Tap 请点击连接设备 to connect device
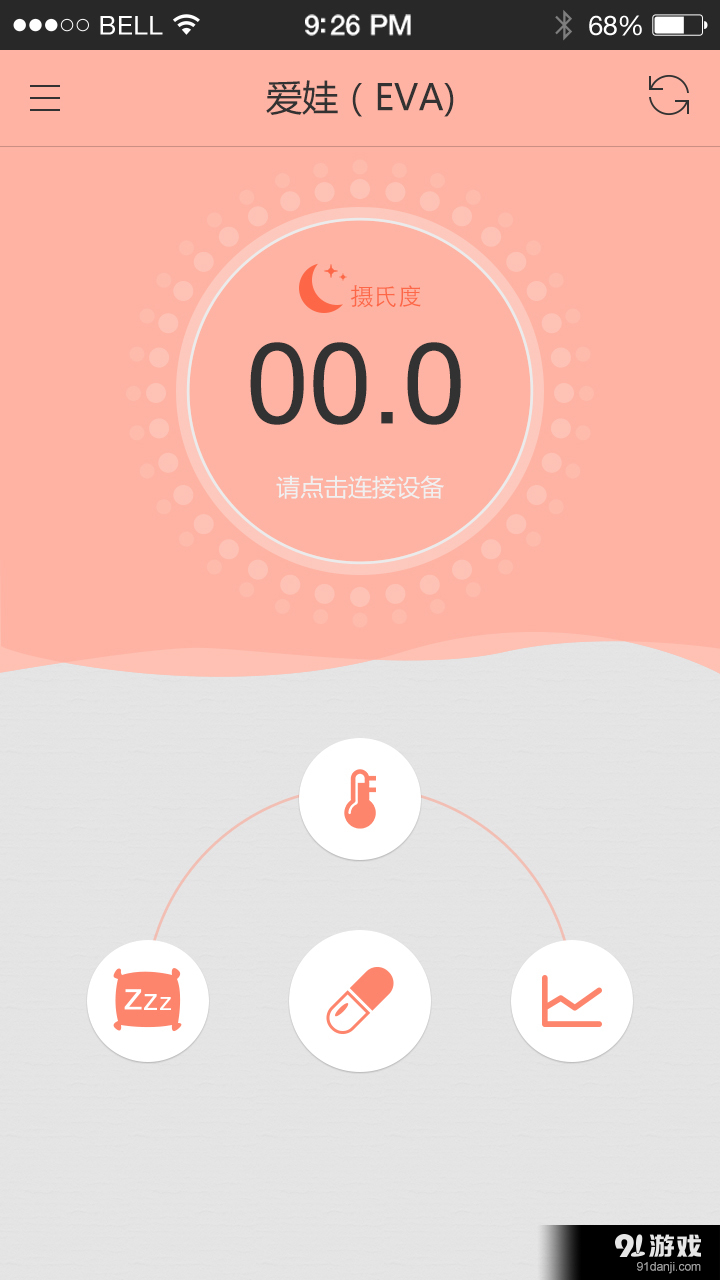Screen dimensions: 720x1280 (360, 487)
